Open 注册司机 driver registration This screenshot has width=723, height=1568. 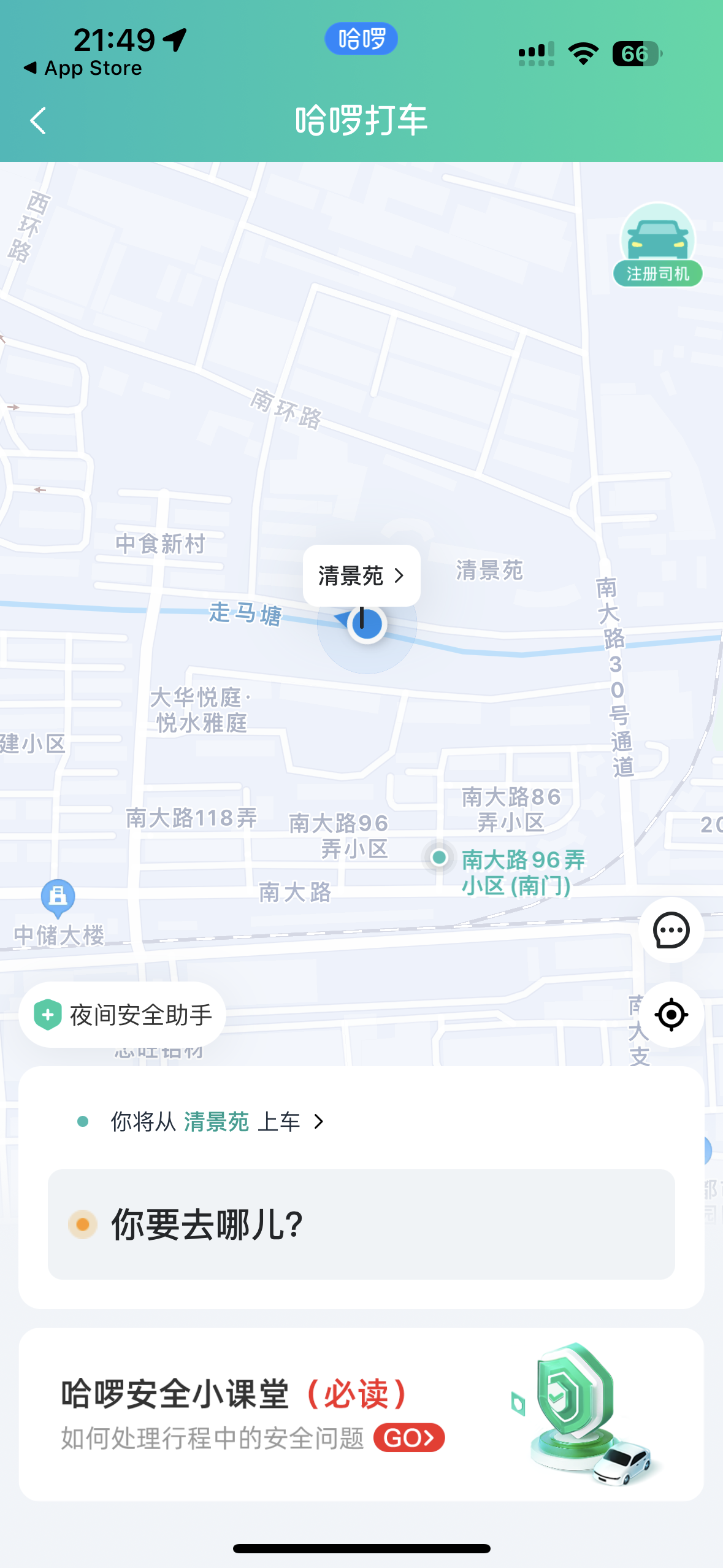click(657, 245)
